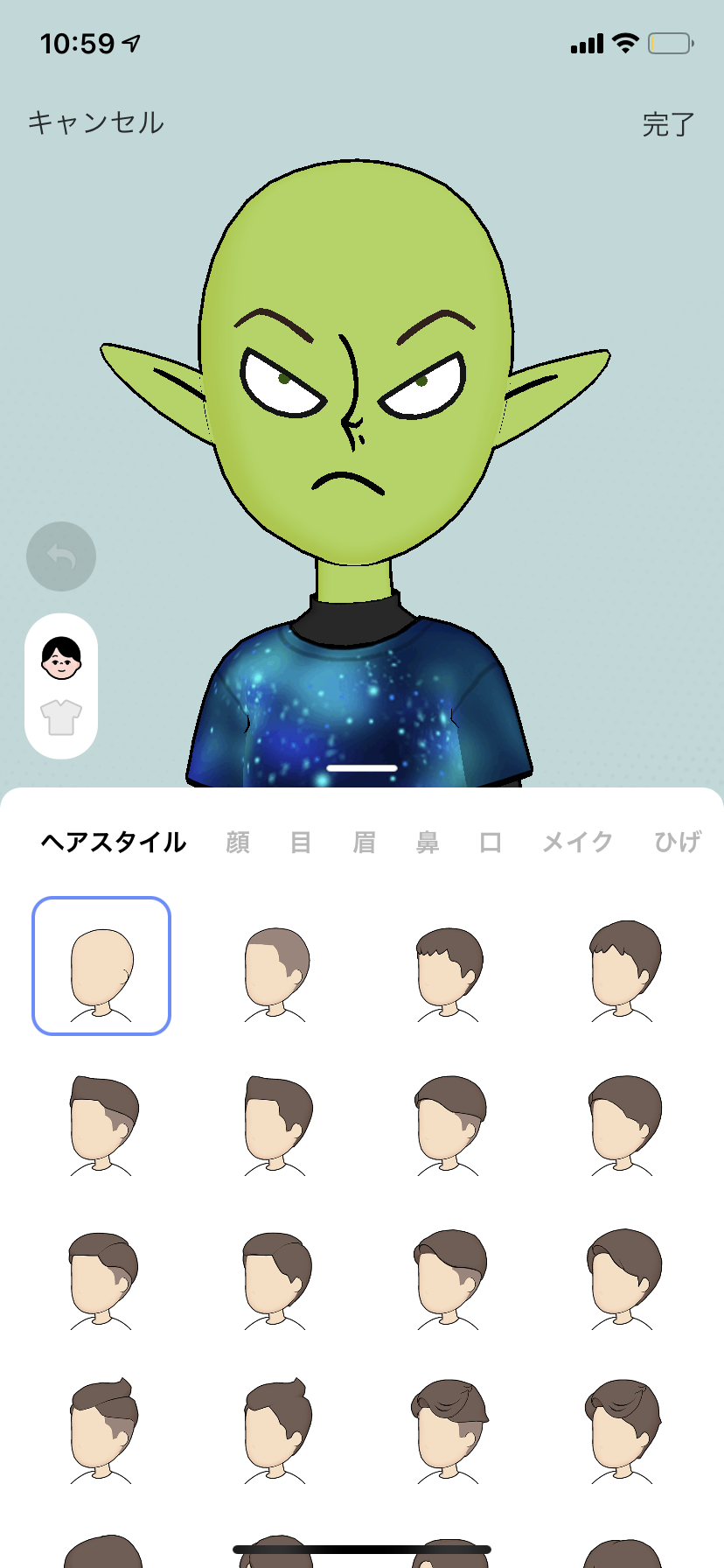Open the ひげ tab

[678, 842]
